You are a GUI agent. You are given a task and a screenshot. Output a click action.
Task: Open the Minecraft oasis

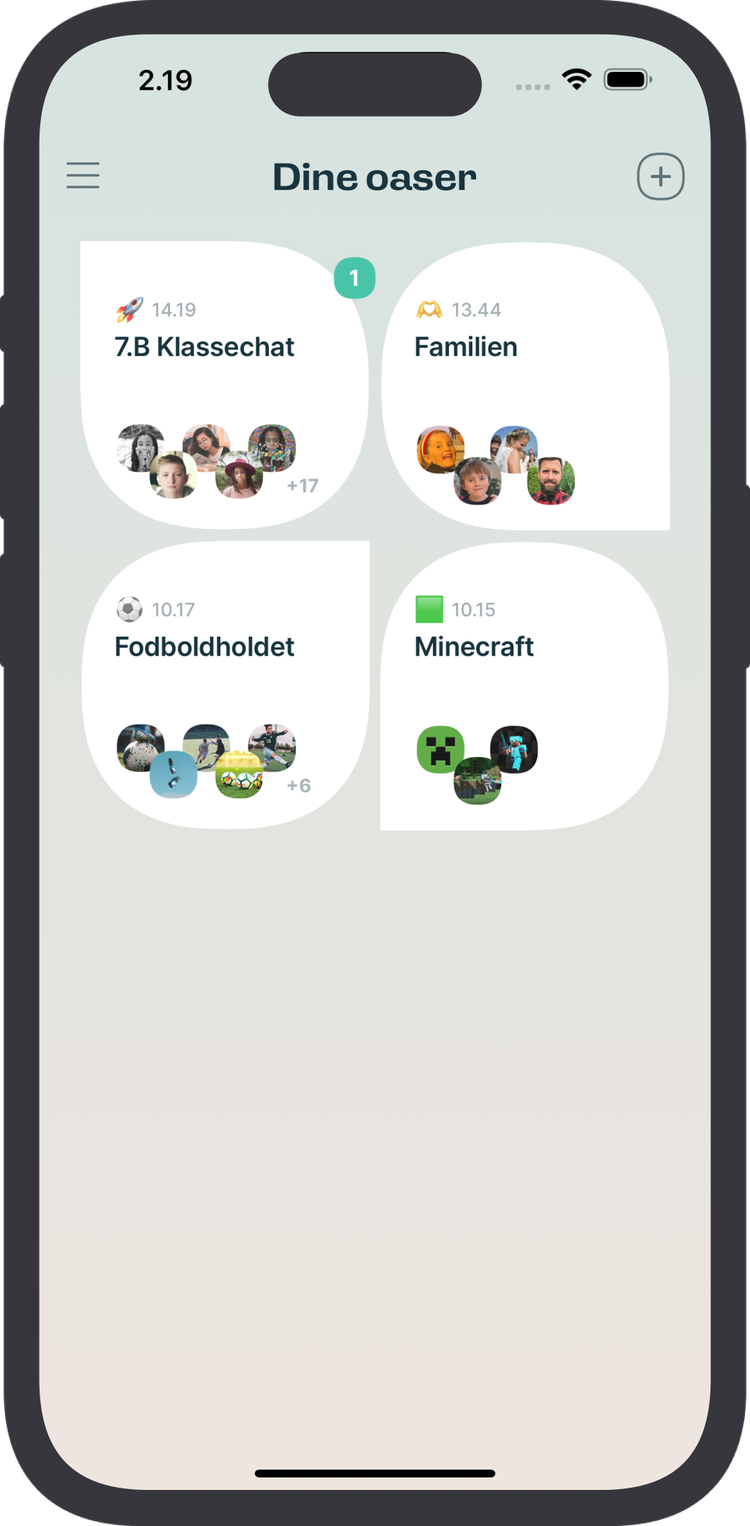(x=524, y=685)
